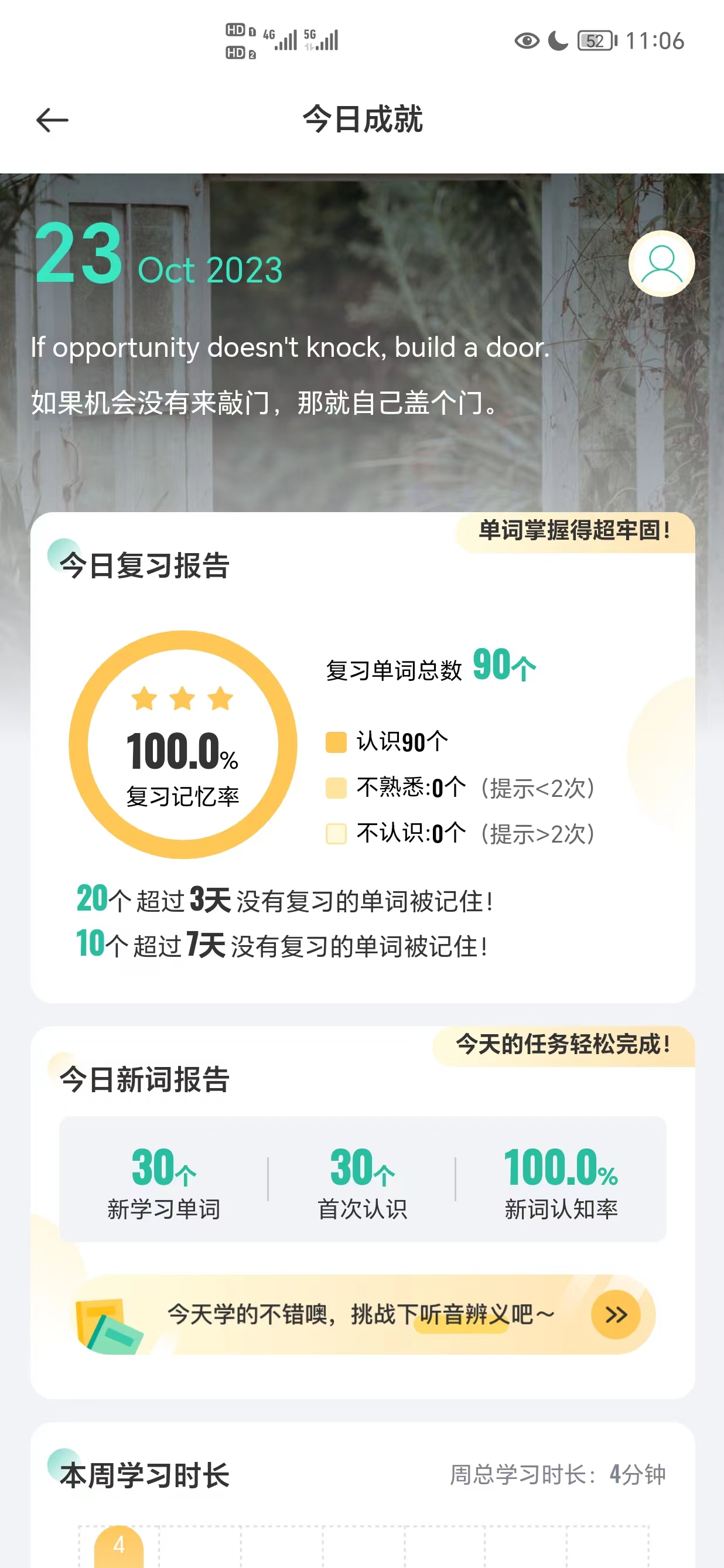724x1568 pixels.
Task: Open the 听音辨义 challenge banner
Action: [364, 1314]
